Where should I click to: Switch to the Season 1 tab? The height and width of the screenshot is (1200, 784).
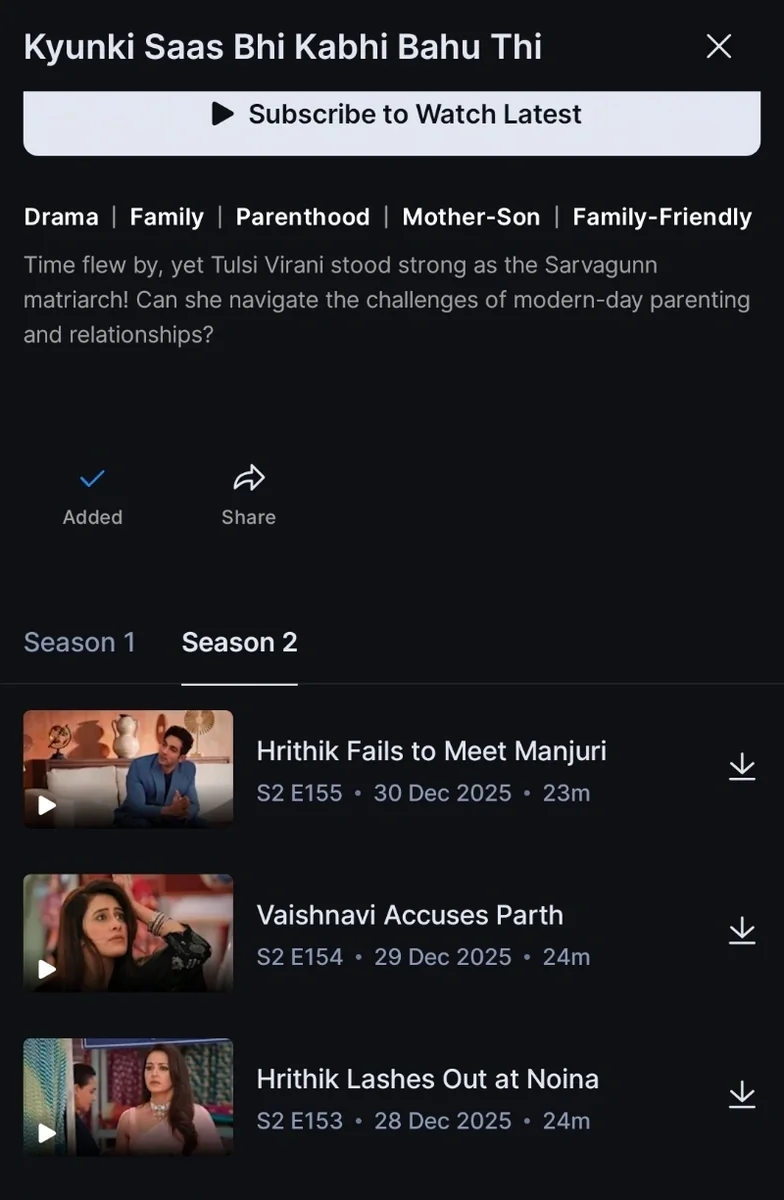tap(79, 642)
